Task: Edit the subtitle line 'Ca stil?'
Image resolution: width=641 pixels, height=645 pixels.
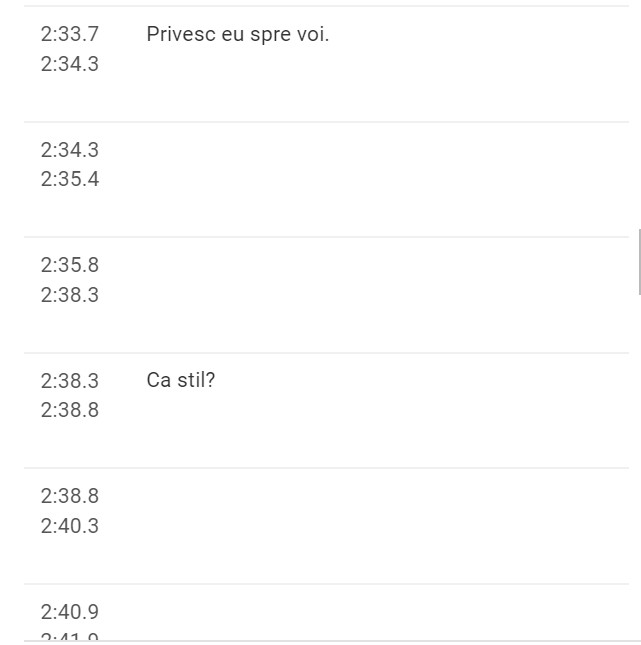Action: (x=181, y=381)
